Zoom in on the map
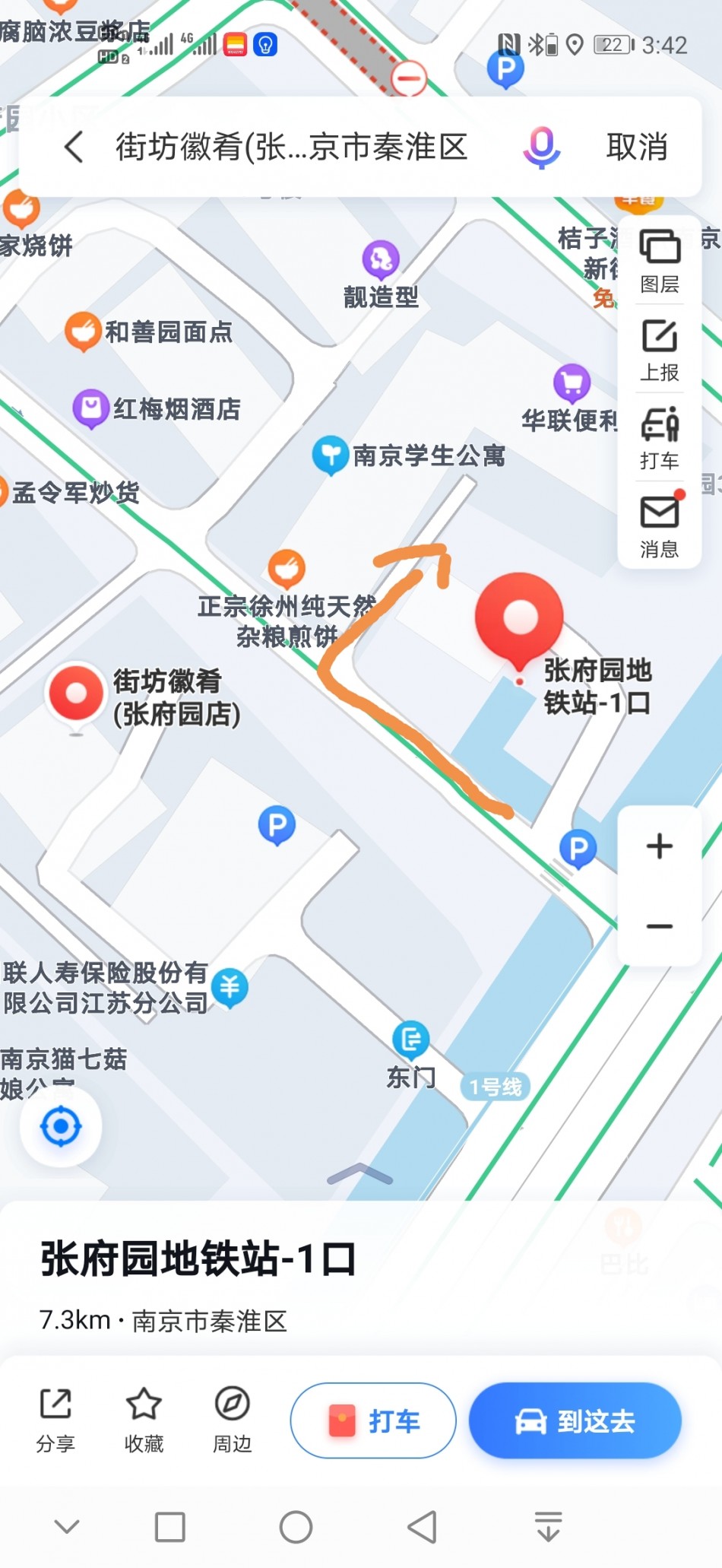This screenshot has width=722, height=1568. coord(659,846)
